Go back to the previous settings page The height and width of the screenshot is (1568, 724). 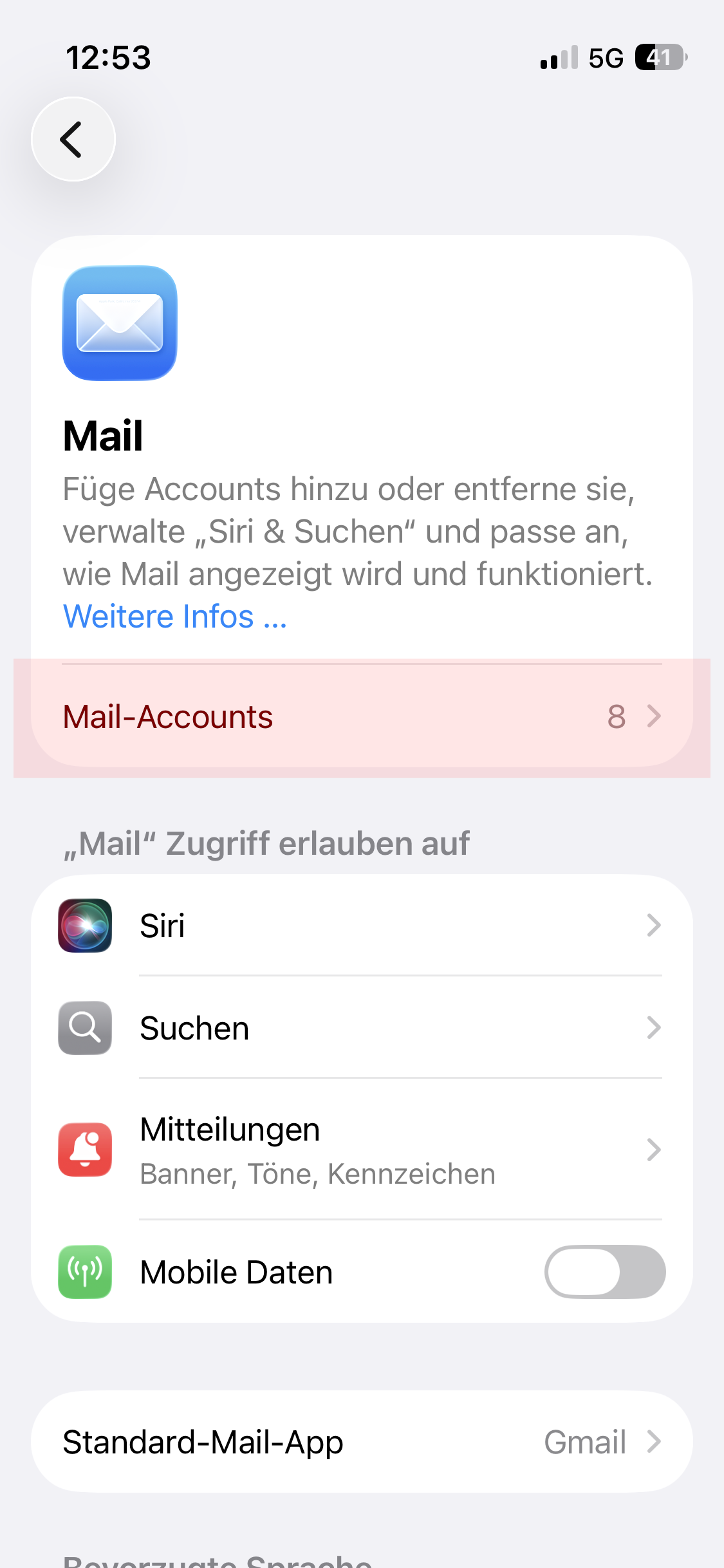pos(73,139)
